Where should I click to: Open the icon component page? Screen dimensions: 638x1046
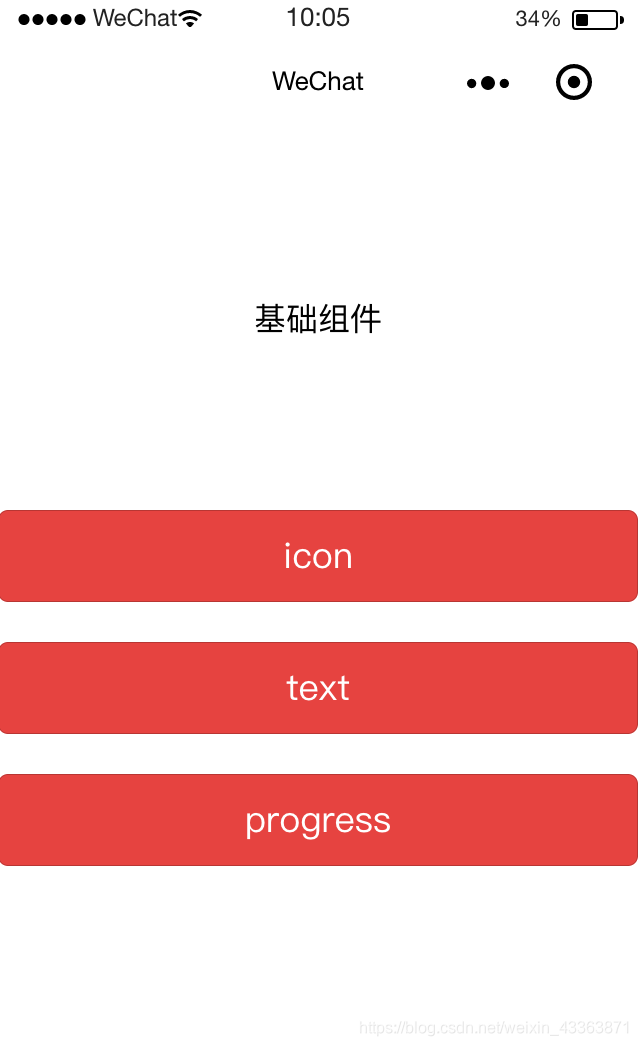click(319, 556)
